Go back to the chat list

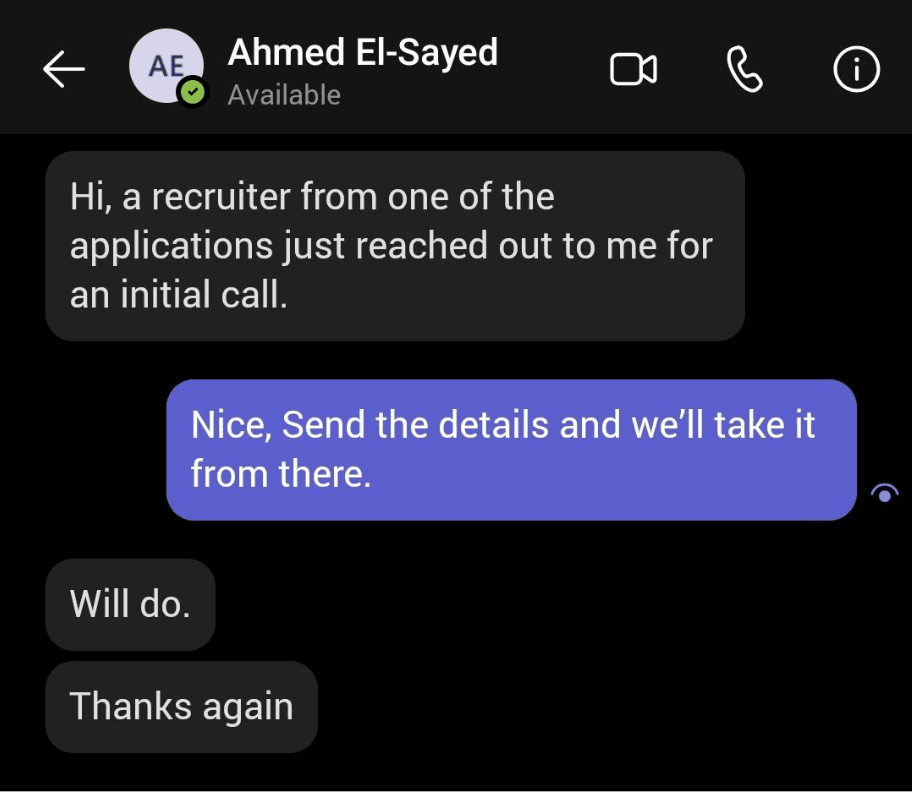click(63, 69)
